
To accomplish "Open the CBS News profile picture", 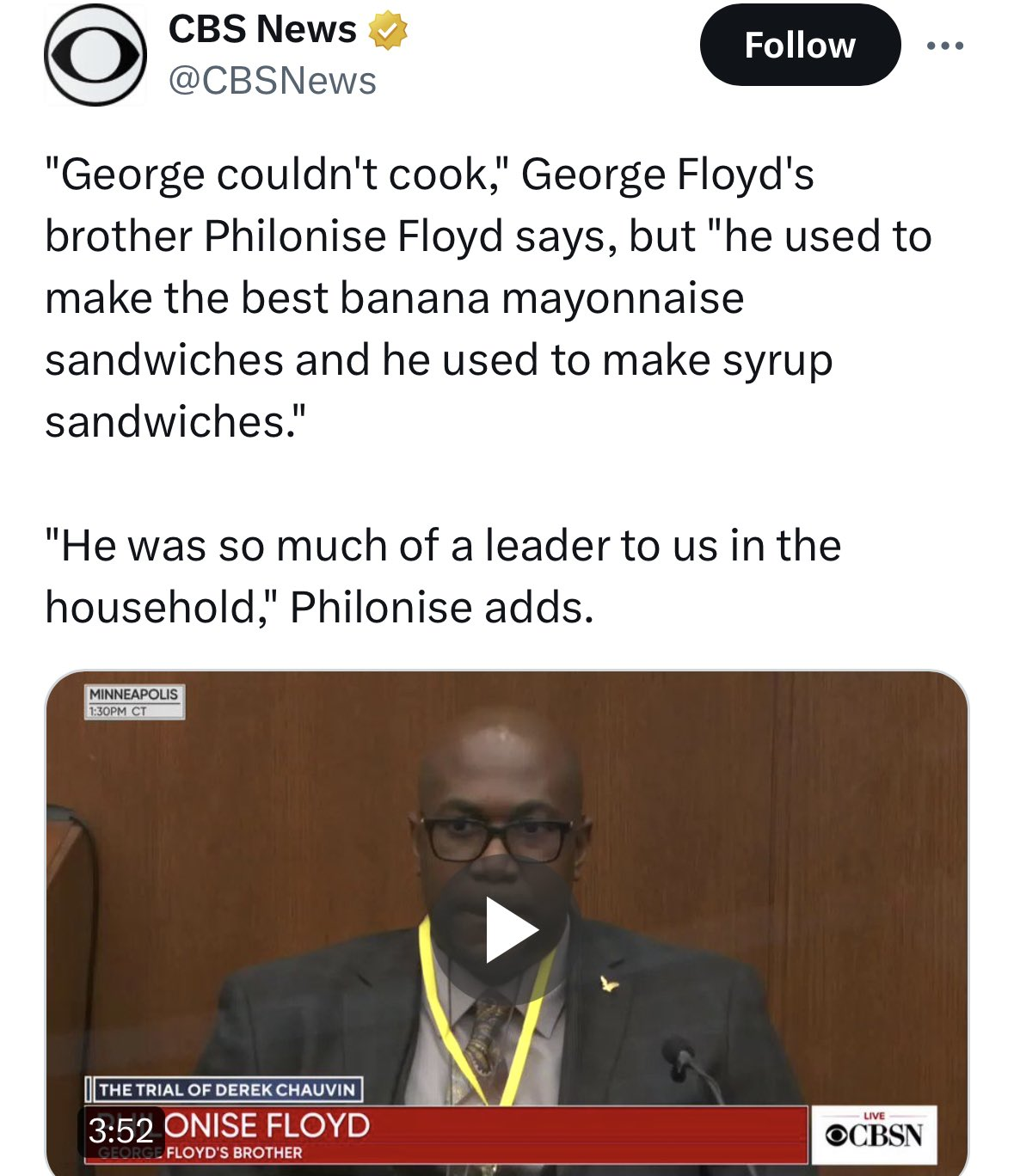I will [x=95, y=55].
